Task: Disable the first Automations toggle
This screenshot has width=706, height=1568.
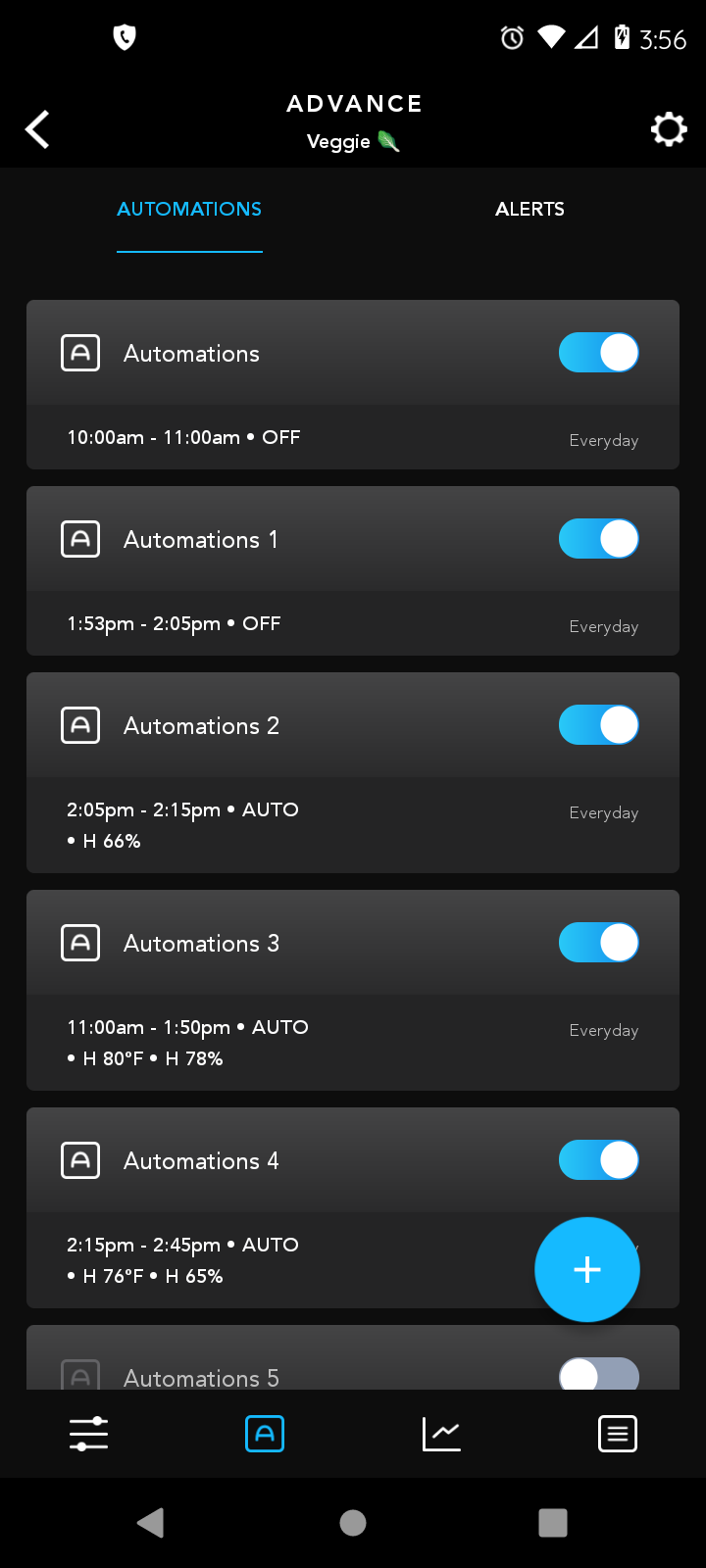Action: click(x=598, y=353)
